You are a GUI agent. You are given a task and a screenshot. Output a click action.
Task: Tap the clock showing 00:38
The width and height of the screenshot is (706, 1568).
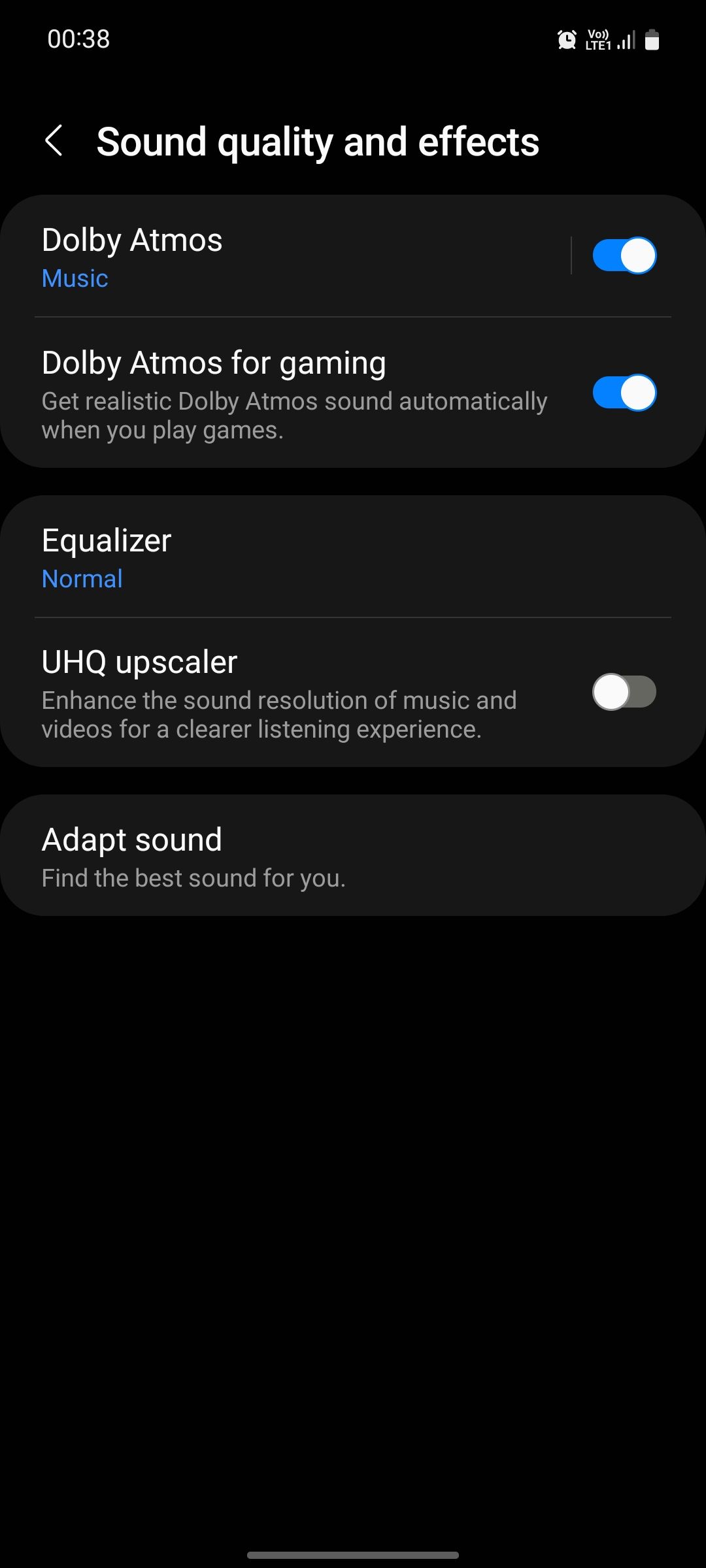coord(76,39)
